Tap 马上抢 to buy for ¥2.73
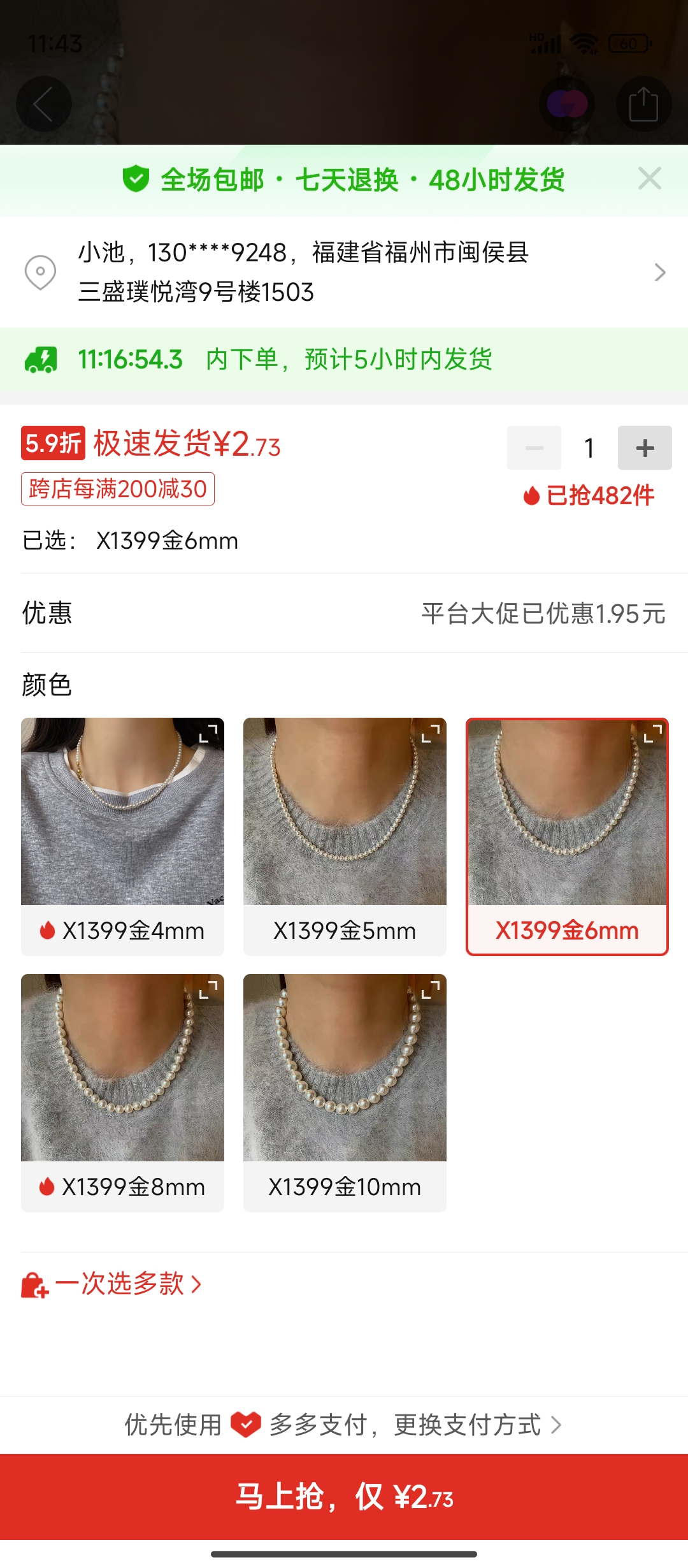Screen dimensions: 688x1568 tap(344, 1497)
